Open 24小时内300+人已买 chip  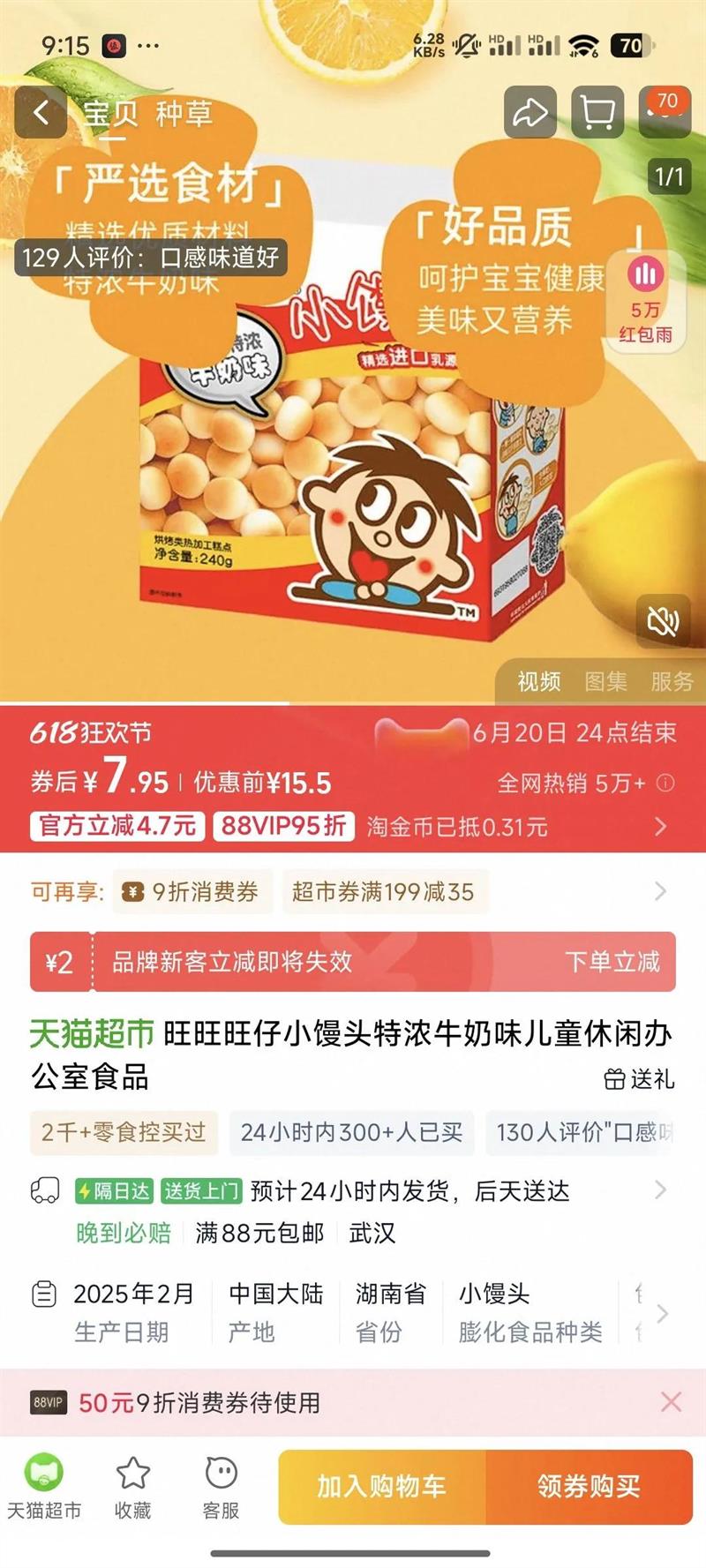[x=352, y=1132]
